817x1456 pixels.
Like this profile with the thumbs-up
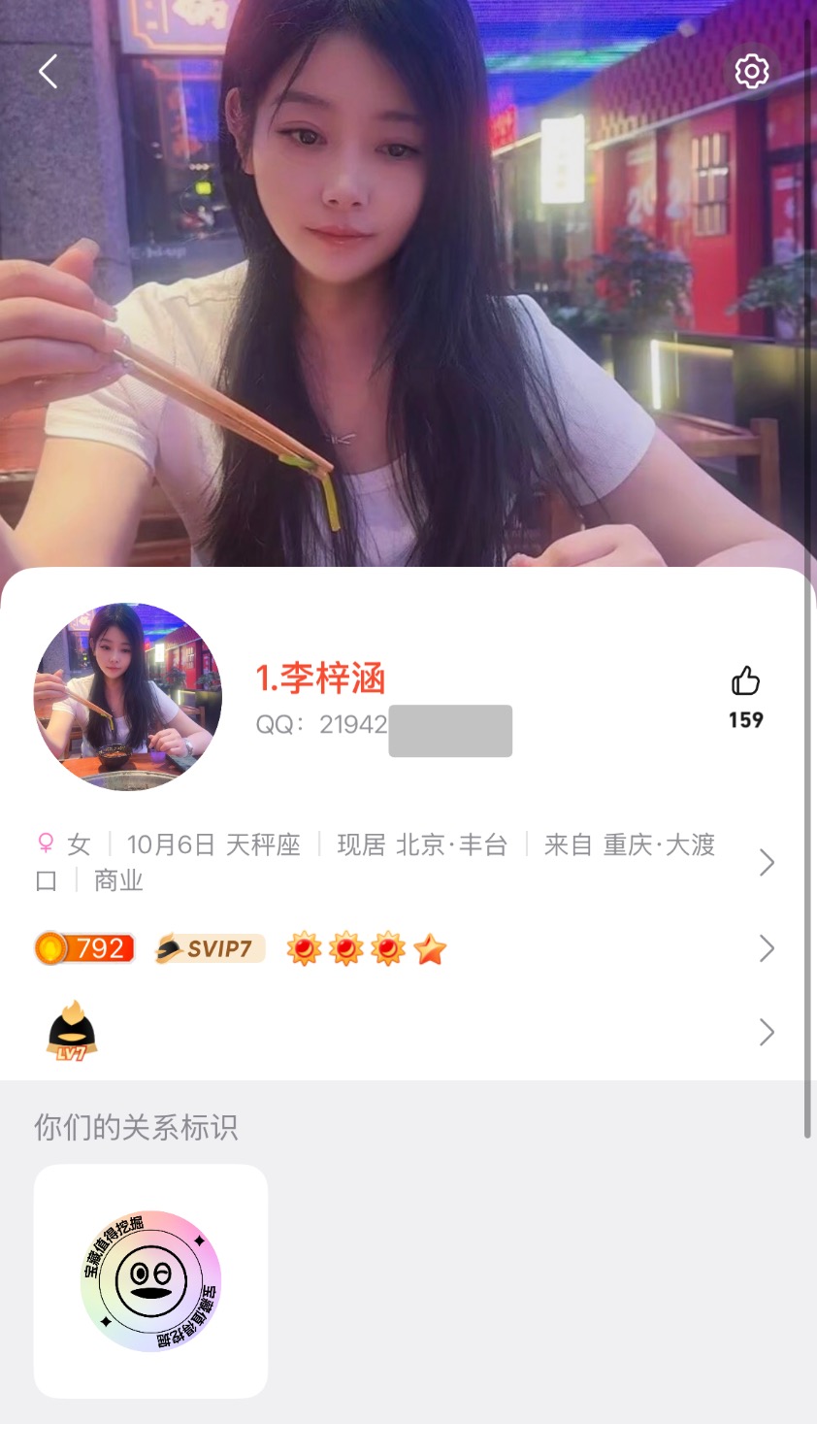tap(745, 681)
